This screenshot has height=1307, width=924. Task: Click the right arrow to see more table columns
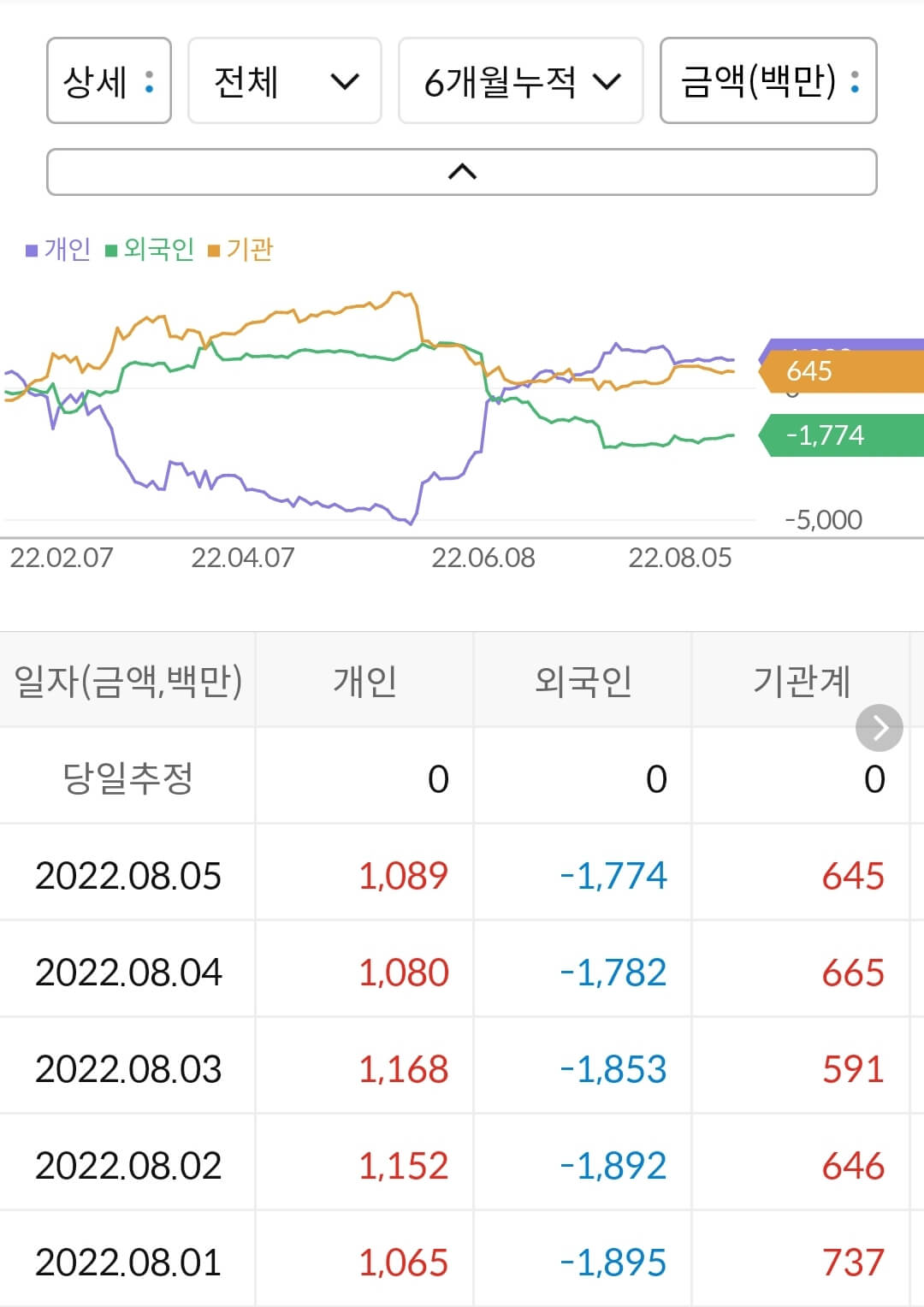click(x=879, y=728)
